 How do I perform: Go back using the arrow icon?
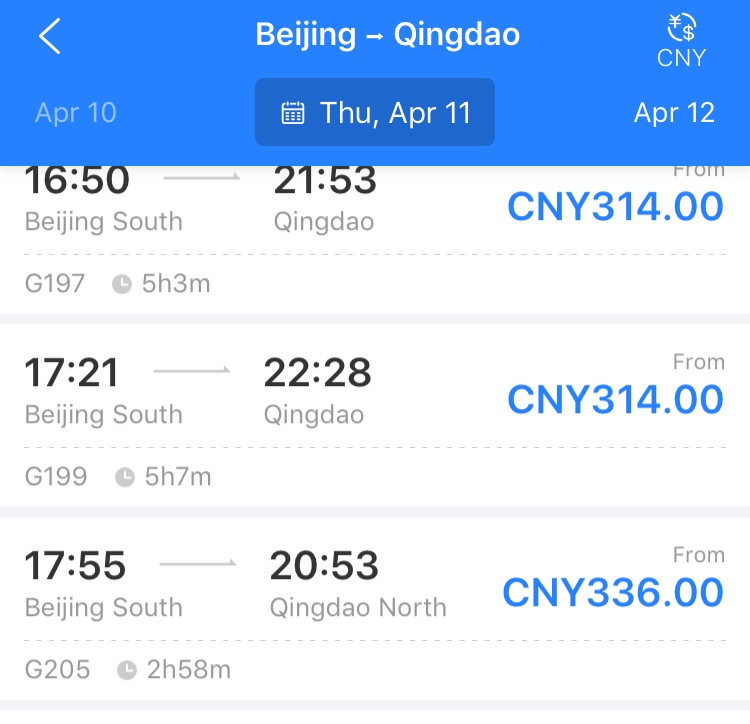pyautogui.click(x=50, y=37)
